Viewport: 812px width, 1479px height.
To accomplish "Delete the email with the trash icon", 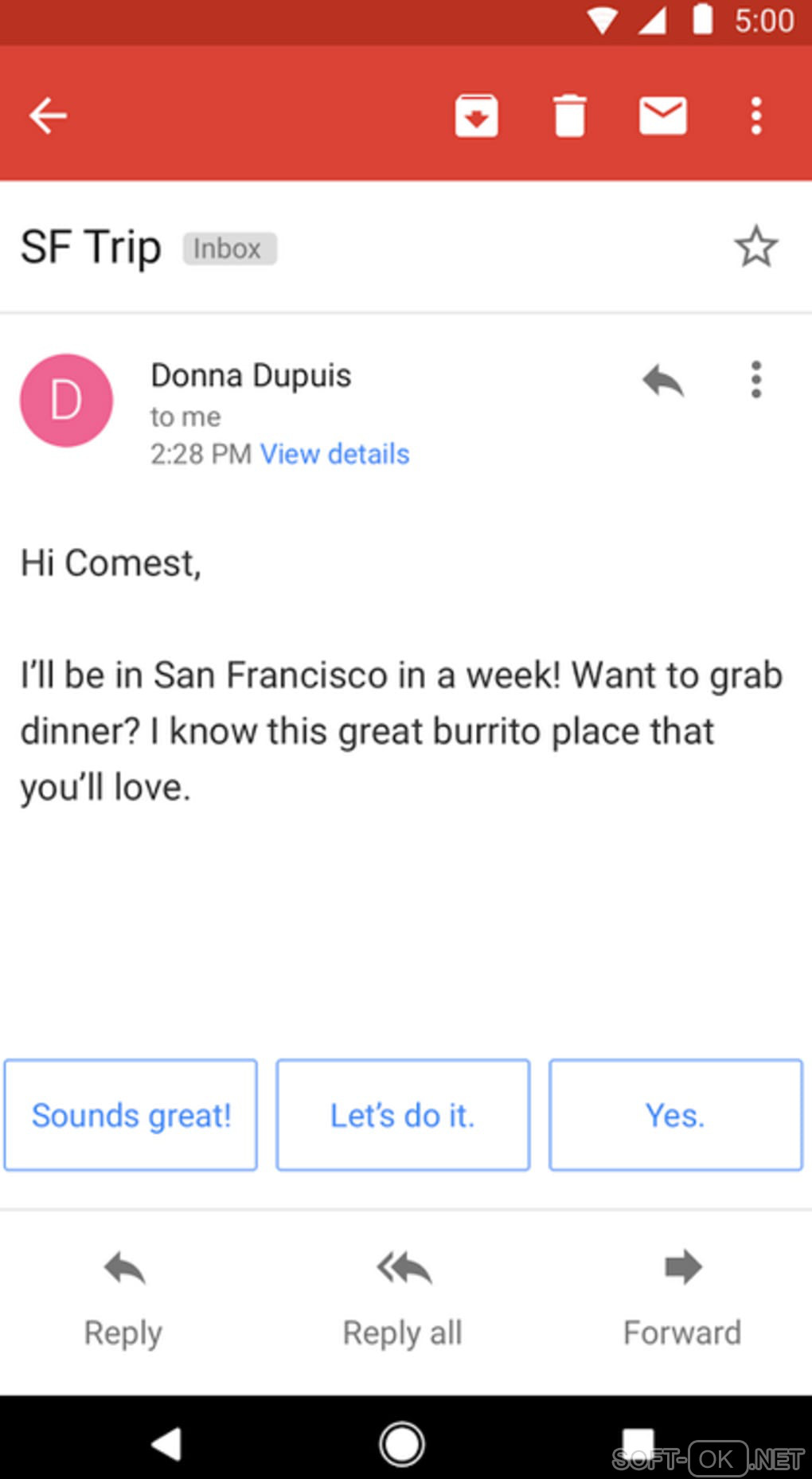I will point(569,116).
